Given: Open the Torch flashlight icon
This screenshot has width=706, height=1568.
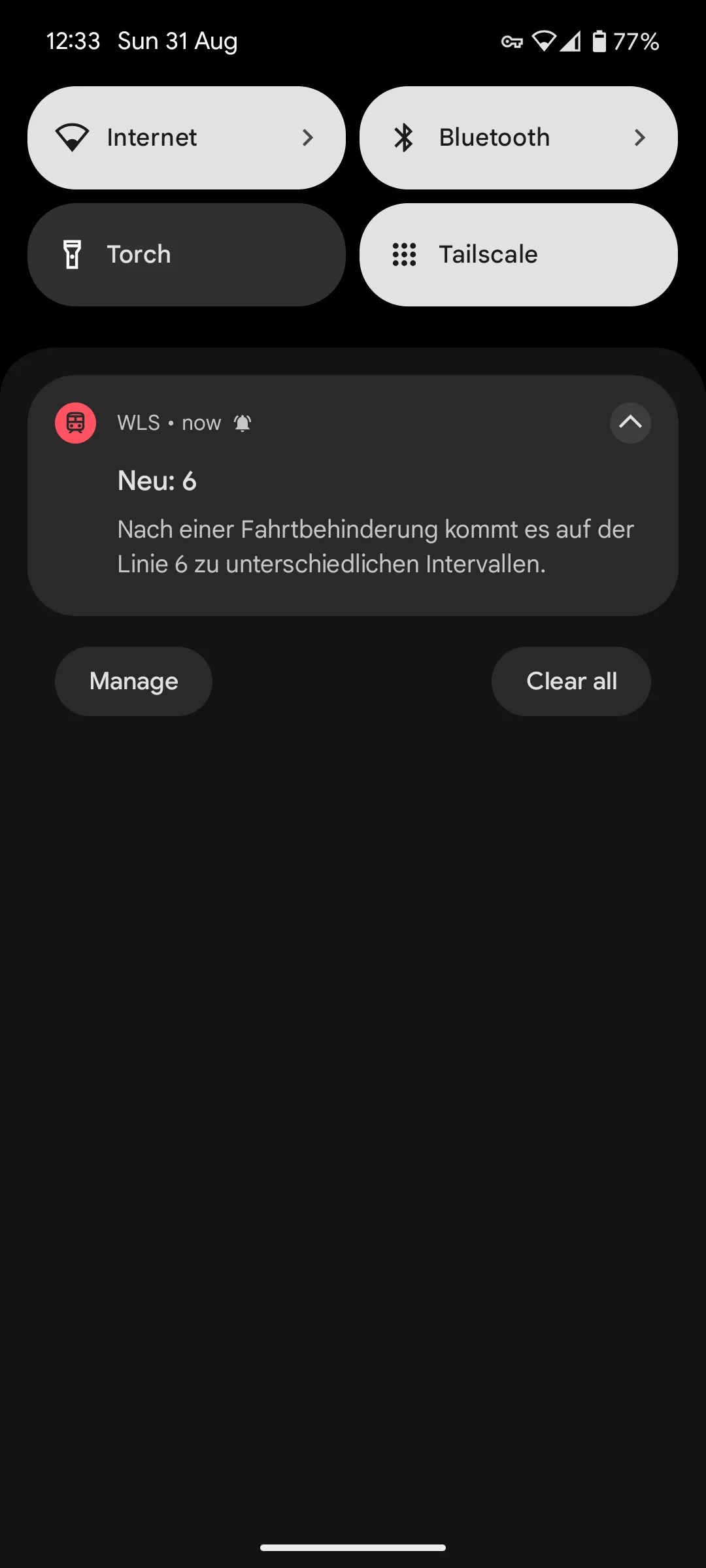Looking at the screenshot, I should pyautogui.click(x=72, y=254).
